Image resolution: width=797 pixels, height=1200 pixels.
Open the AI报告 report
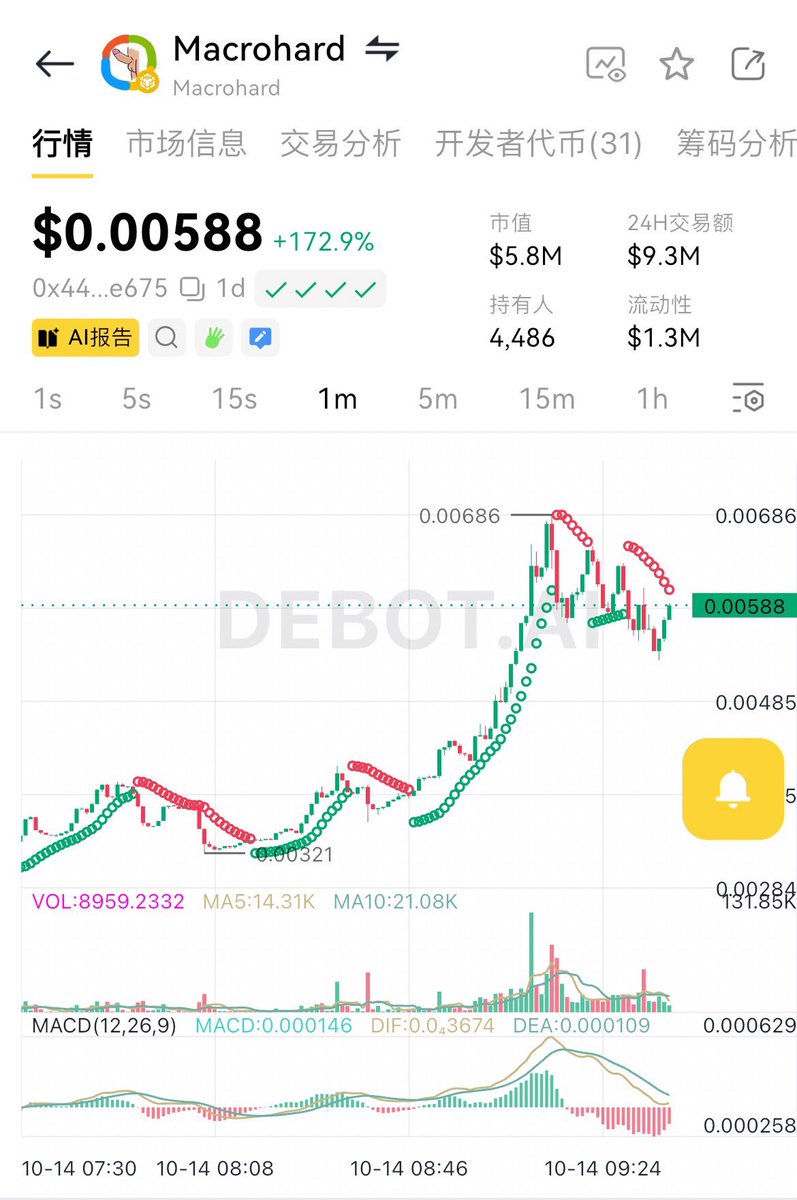[85, 338]
